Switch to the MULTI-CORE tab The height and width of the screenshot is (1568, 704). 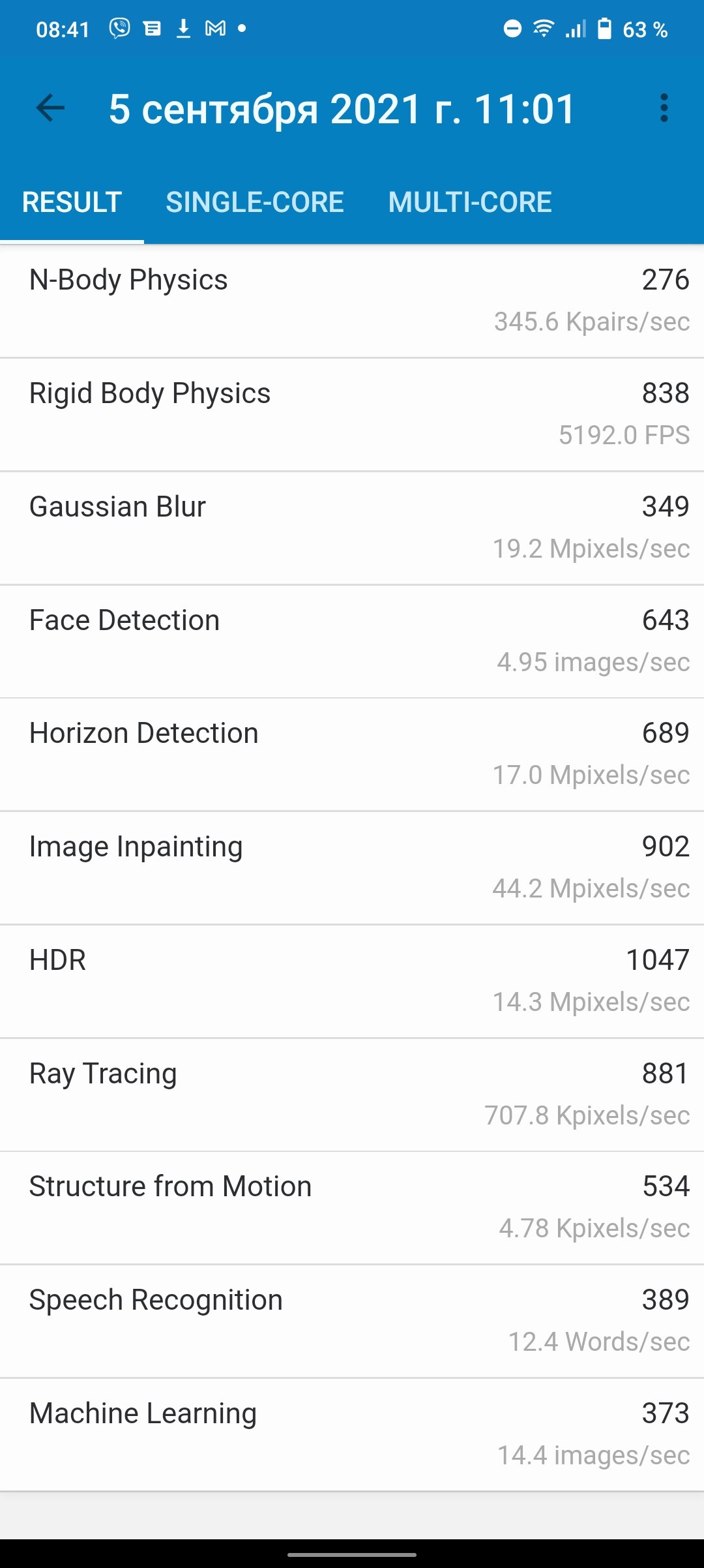pyautogui.click(x=470, y=202)
